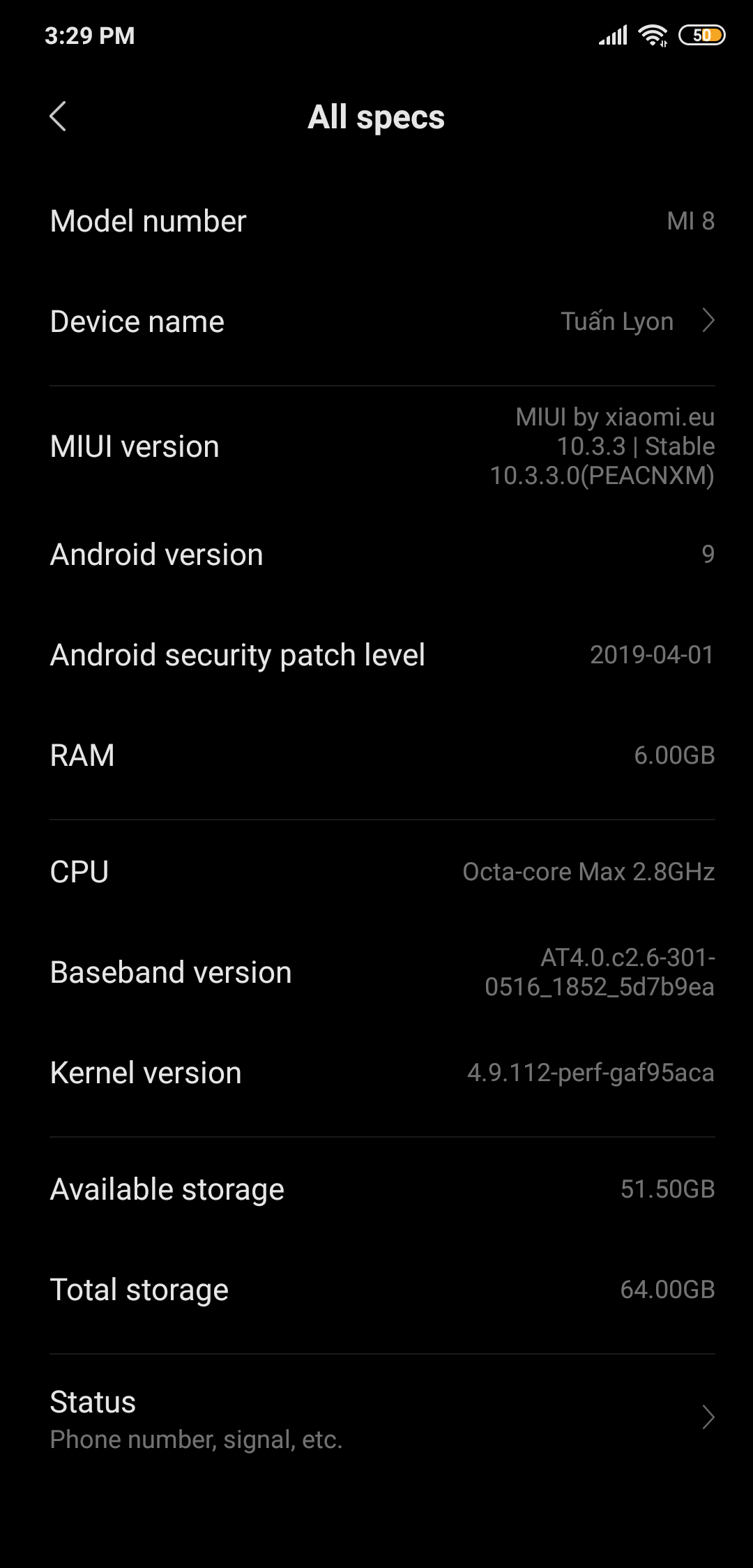The height and width of the screenshot is (1568, 753).
Task: Tap the Kernel version row
Action: click(x=376, y=1073)
